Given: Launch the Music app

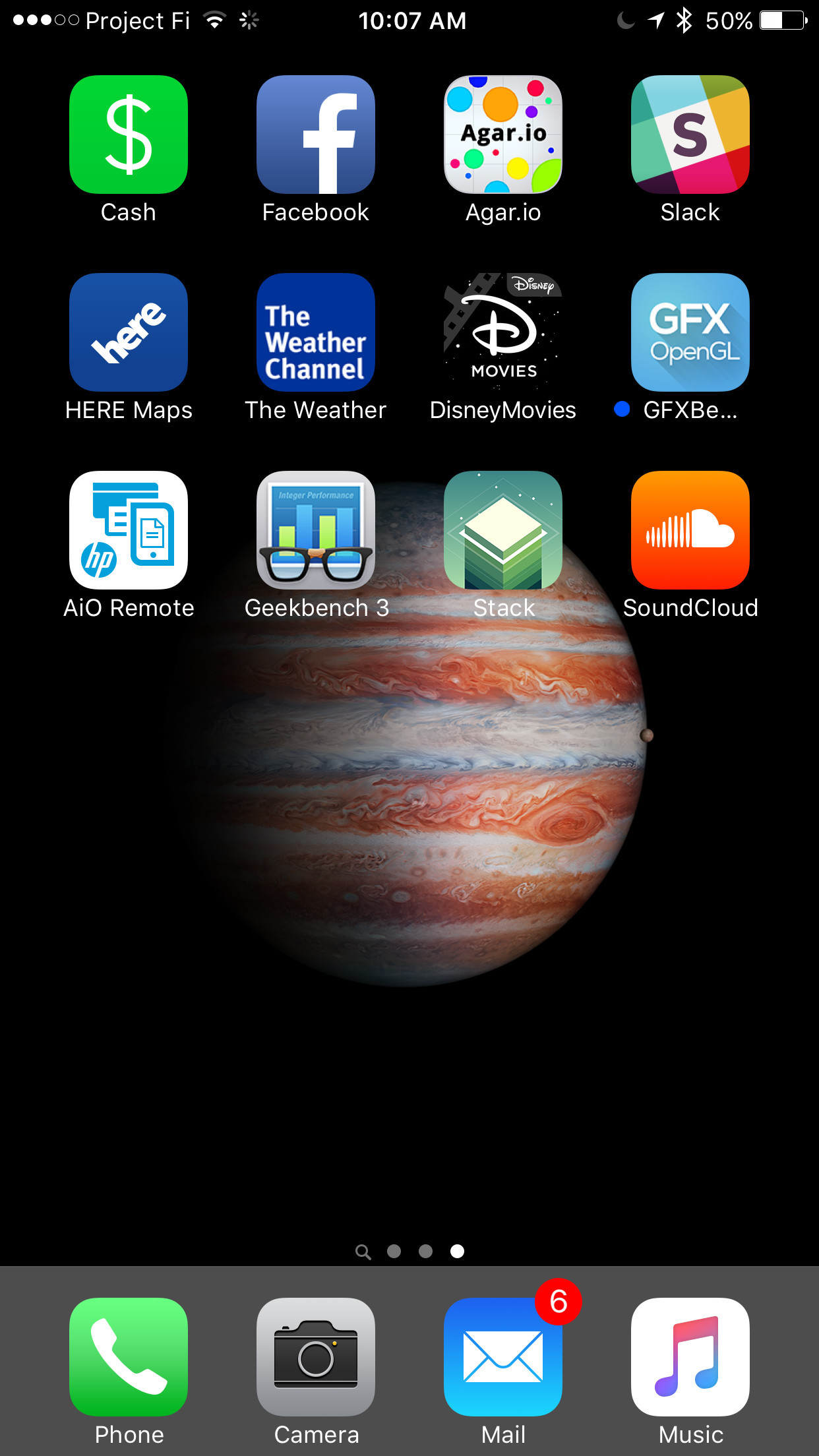Looking at the screenshot, I should click(690, 1357).
